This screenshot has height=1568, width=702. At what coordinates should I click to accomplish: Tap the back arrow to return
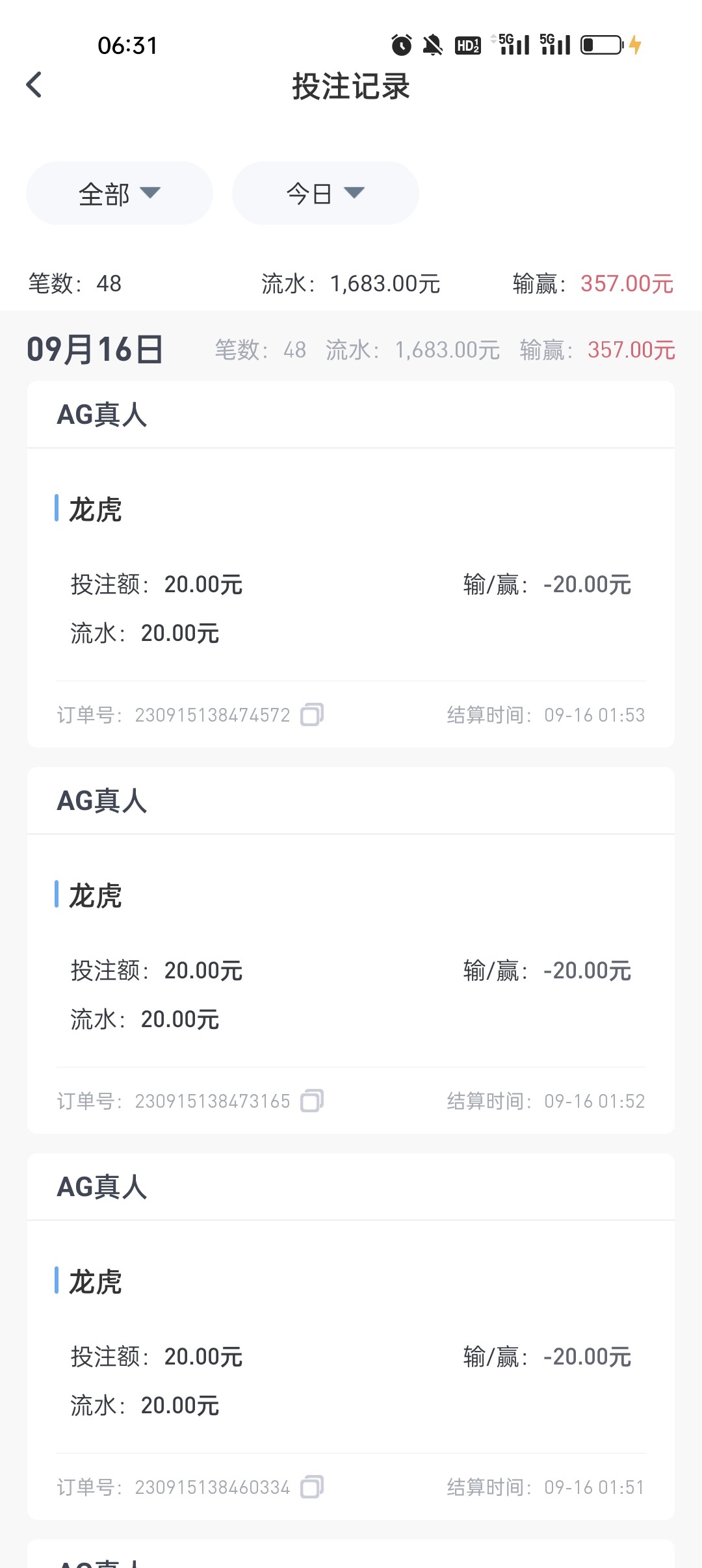[x=34, y=85]
